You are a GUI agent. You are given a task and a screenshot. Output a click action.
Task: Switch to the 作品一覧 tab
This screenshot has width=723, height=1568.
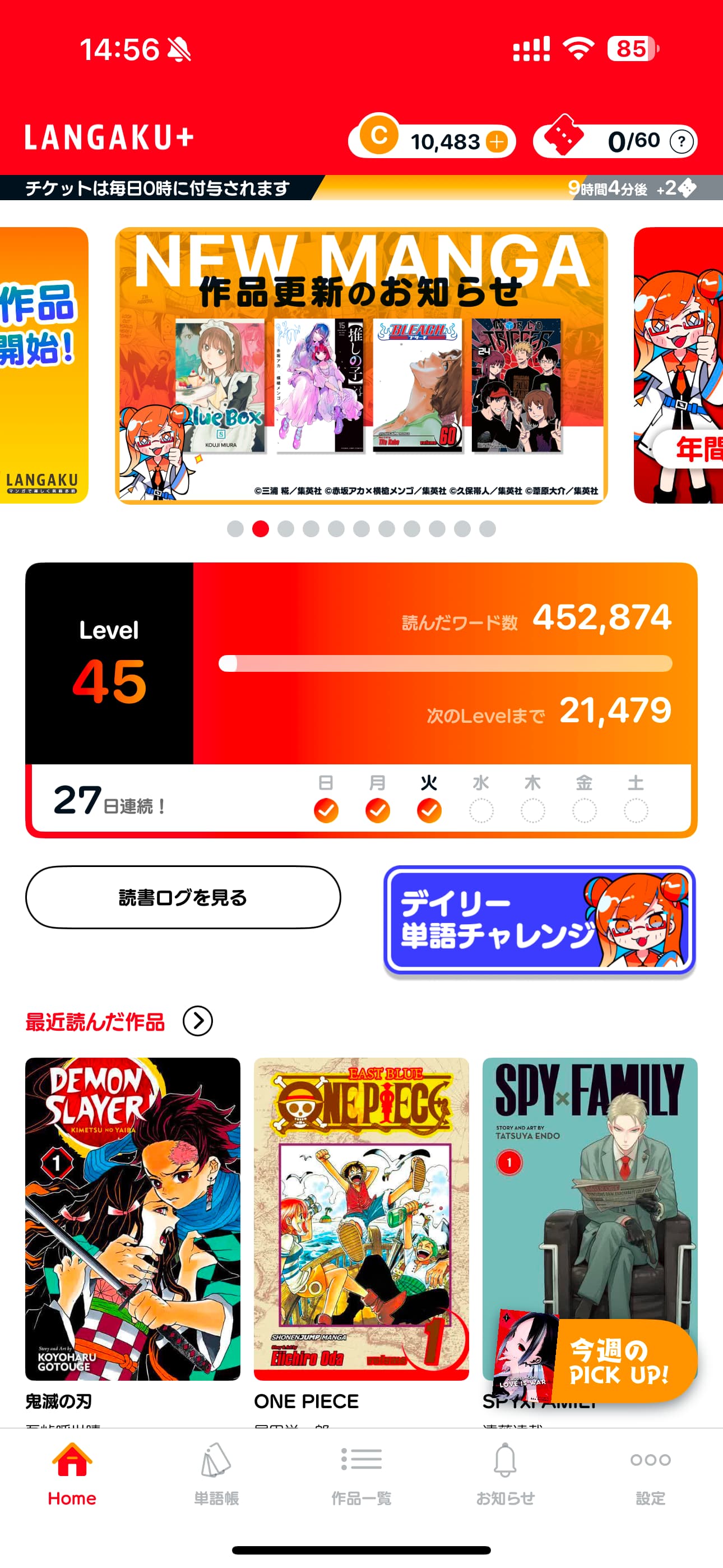[x=361, y=1473]
